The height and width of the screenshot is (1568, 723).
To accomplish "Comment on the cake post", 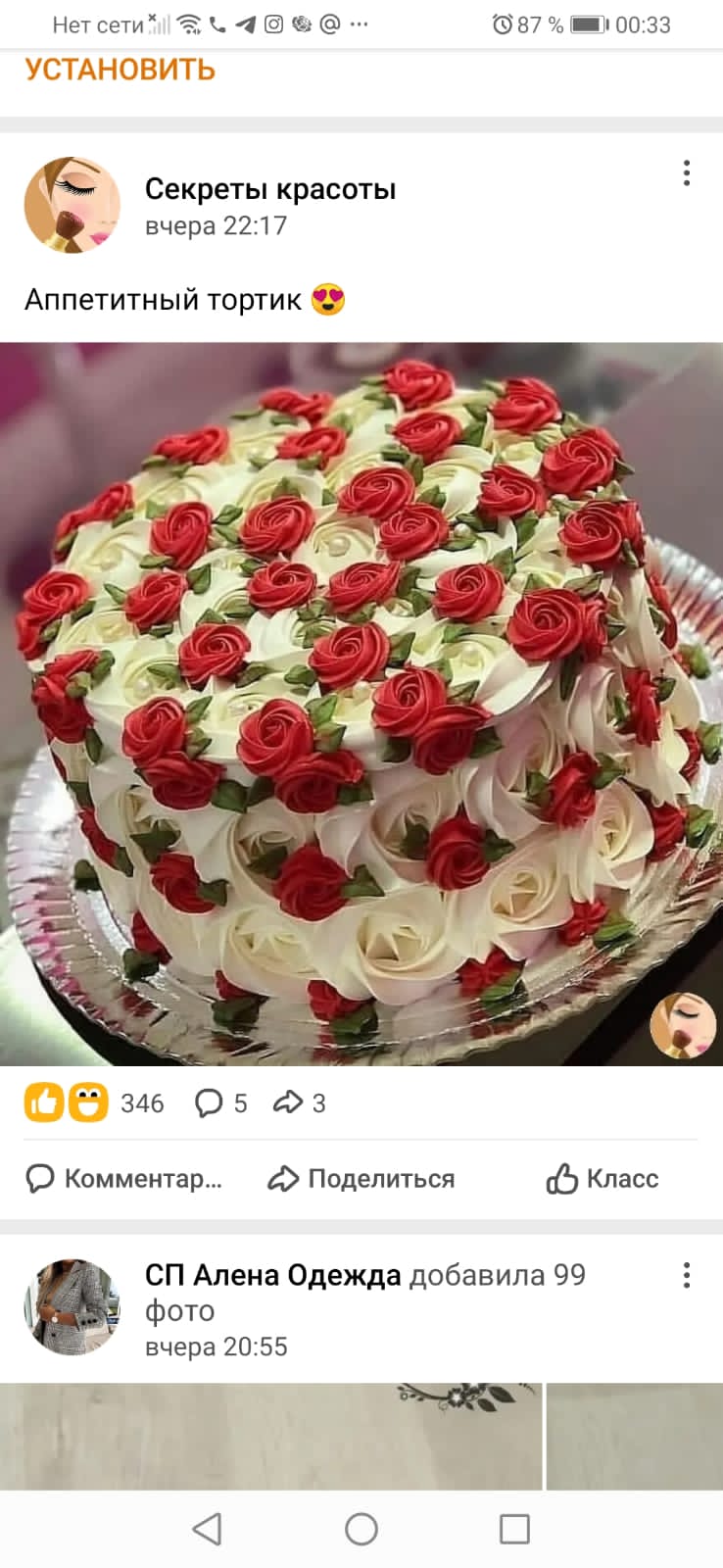I will [x=124, y=1178].
